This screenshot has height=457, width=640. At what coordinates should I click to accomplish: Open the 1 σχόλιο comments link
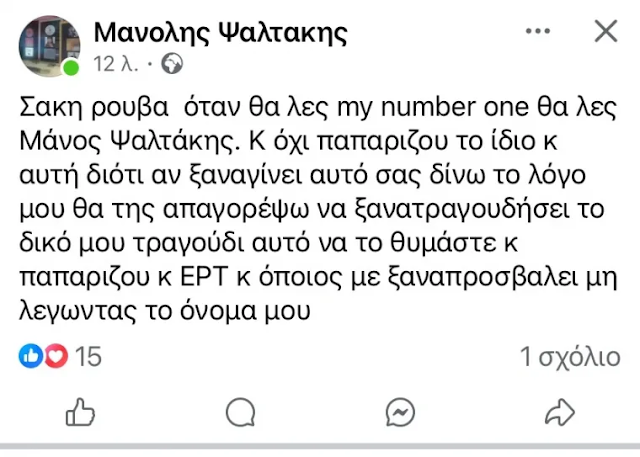pyautogui.click(x=570, y=356)
